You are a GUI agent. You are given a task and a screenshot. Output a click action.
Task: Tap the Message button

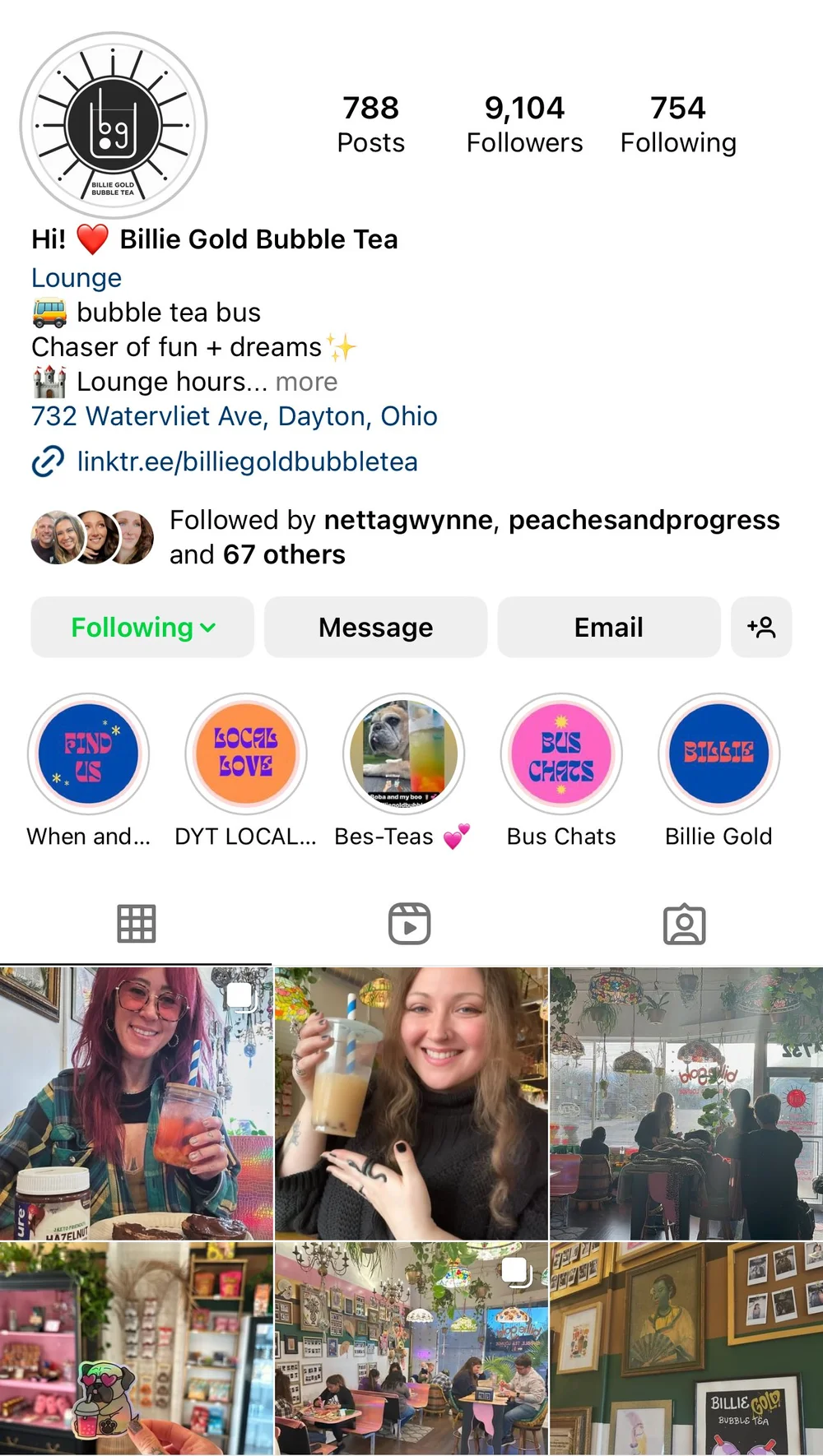click(375, 628)
